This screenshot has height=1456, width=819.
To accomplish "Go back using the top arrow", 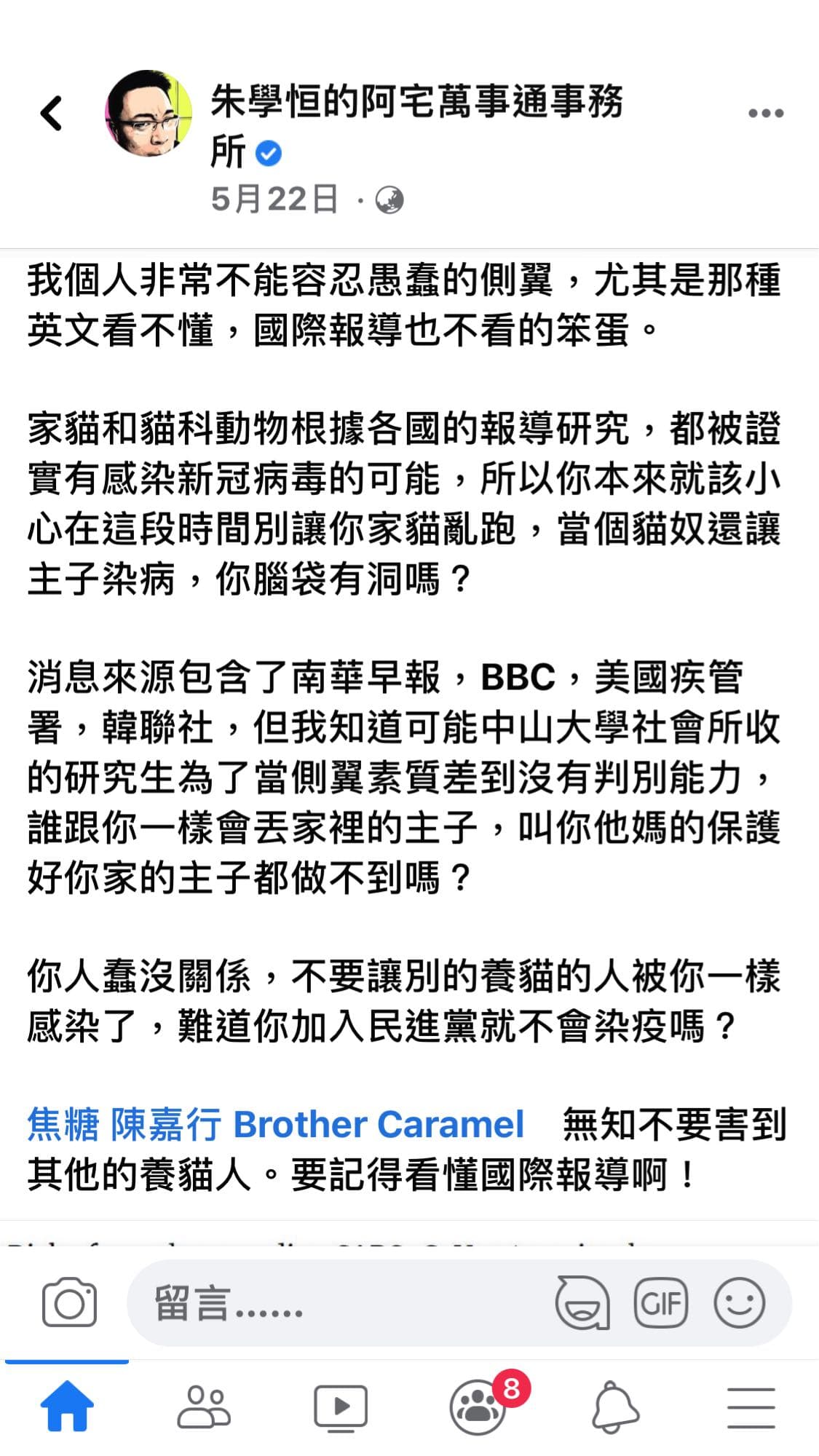I will [51, 114].
